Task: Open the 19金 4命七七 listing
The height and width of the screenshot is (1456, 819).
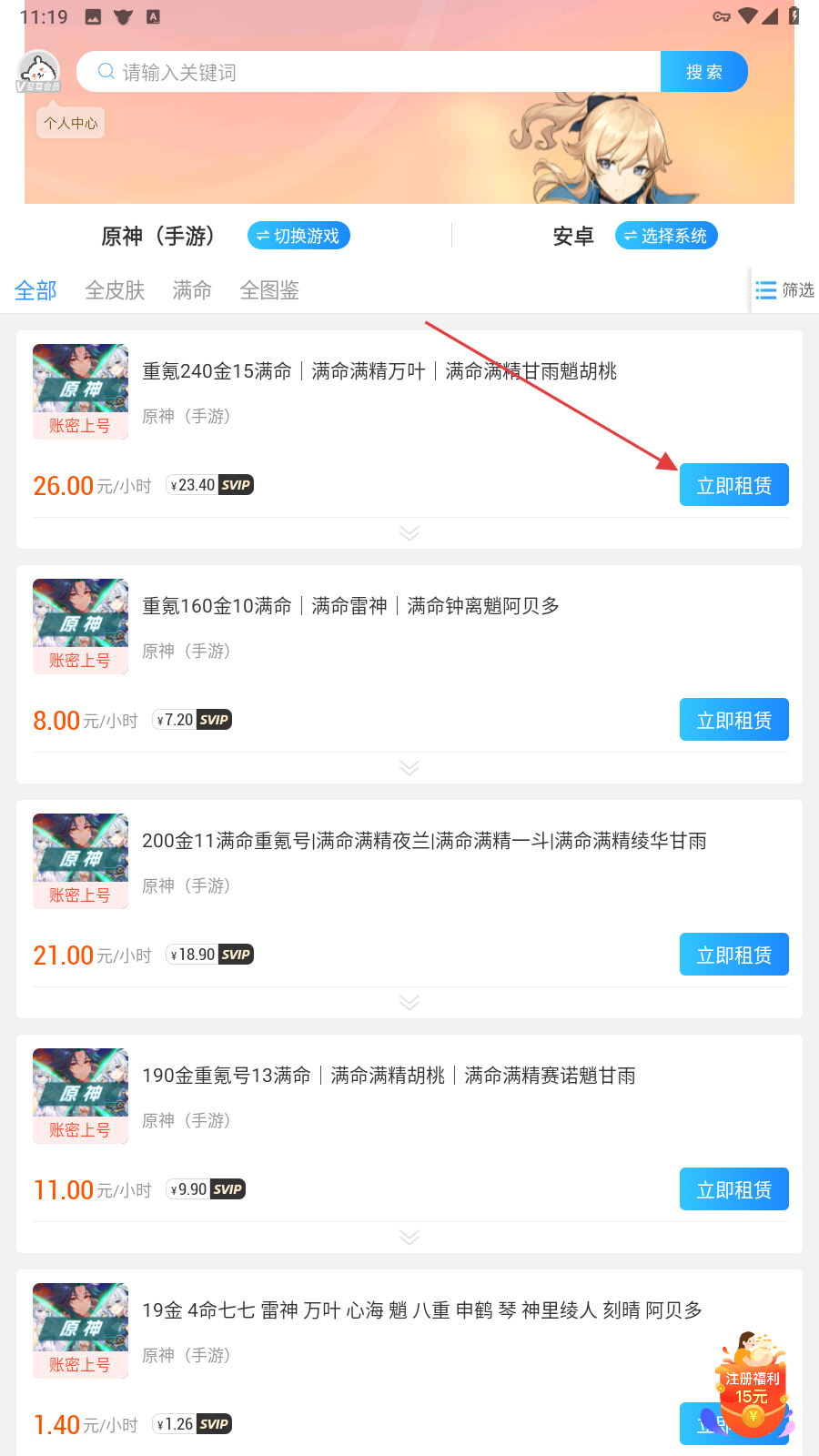Action: point(421,1310)
